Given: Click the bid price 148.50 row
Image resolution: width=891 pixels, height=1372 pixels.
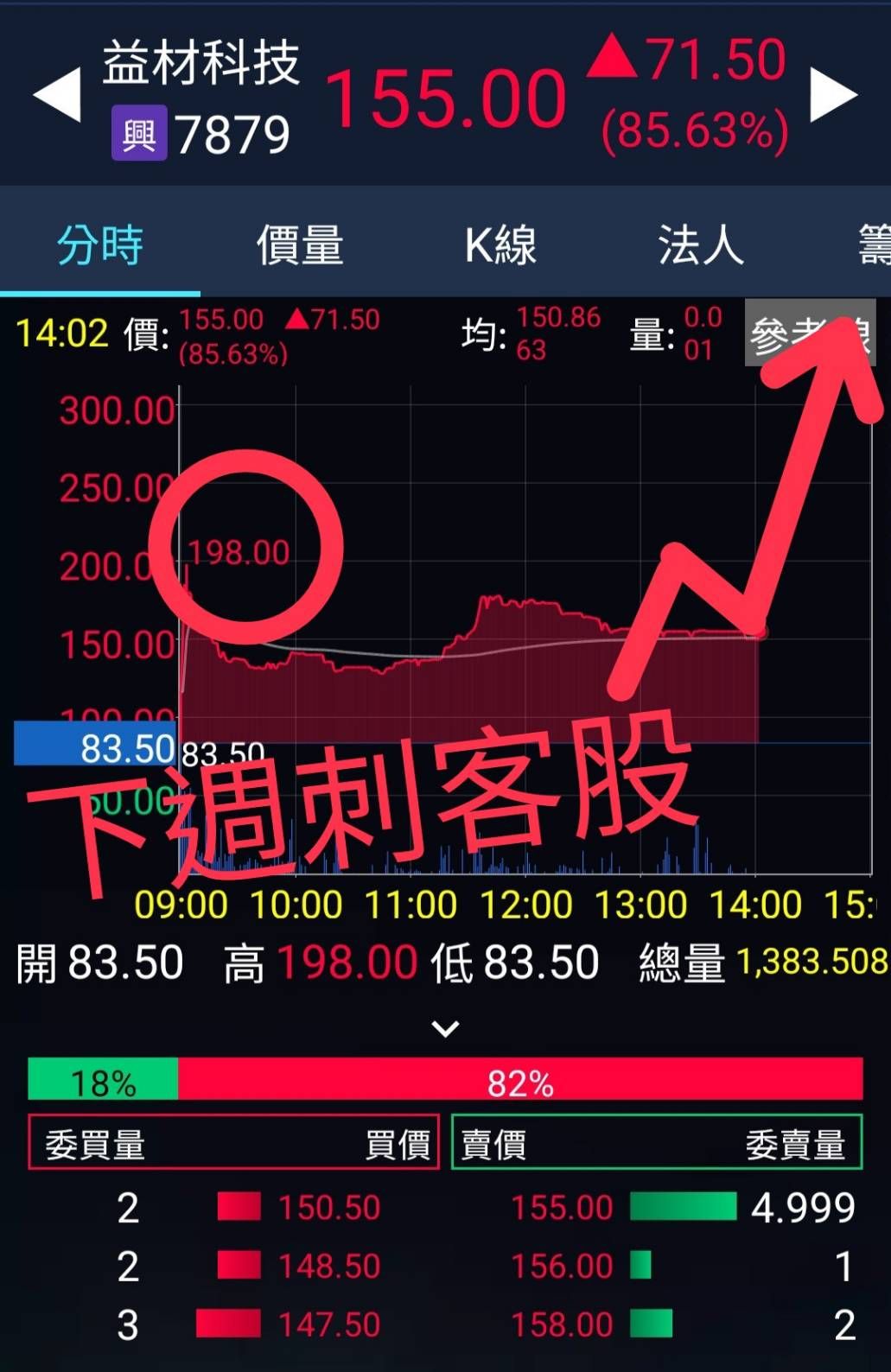Looking at the screenshot, I should (327, 1265).
